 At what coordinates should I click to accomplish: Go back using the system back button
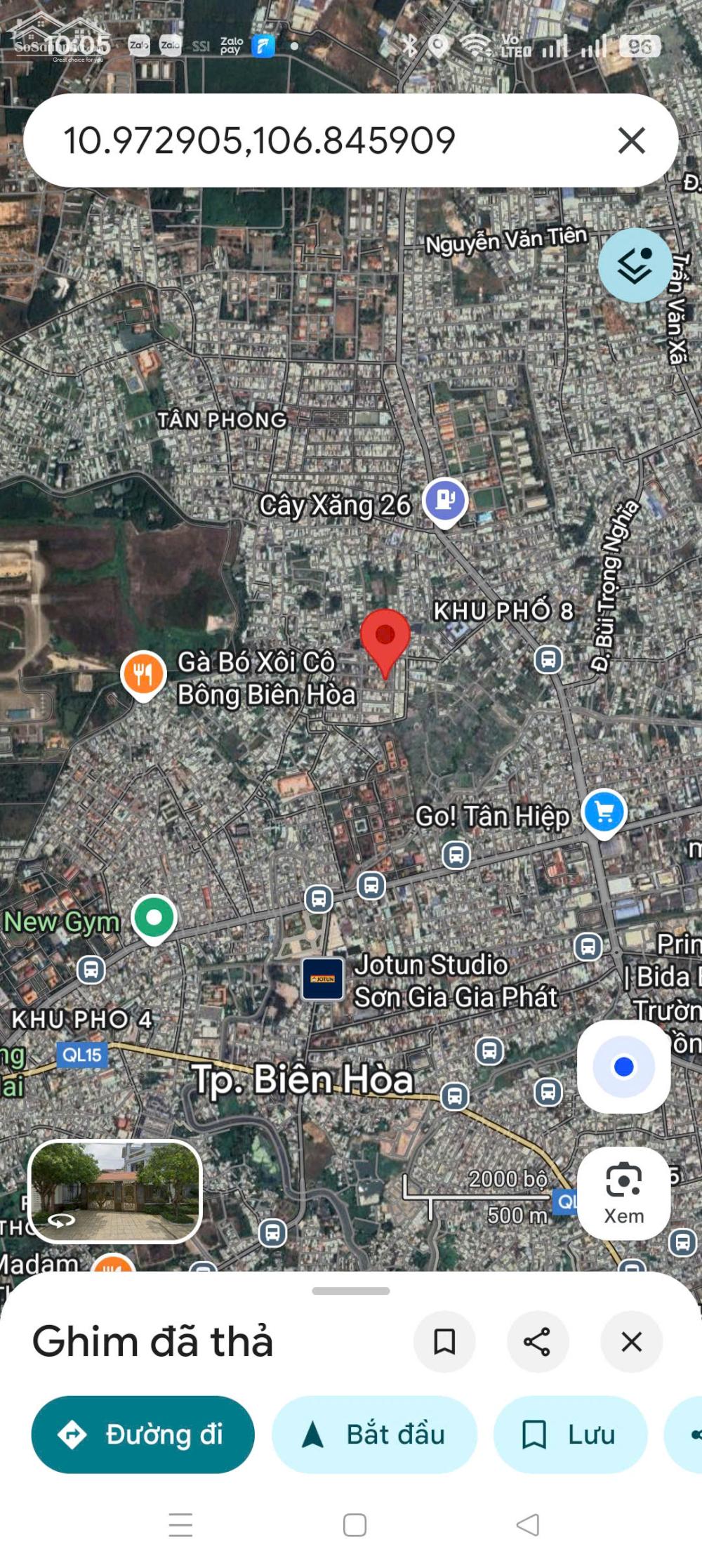click(528, 1524)
